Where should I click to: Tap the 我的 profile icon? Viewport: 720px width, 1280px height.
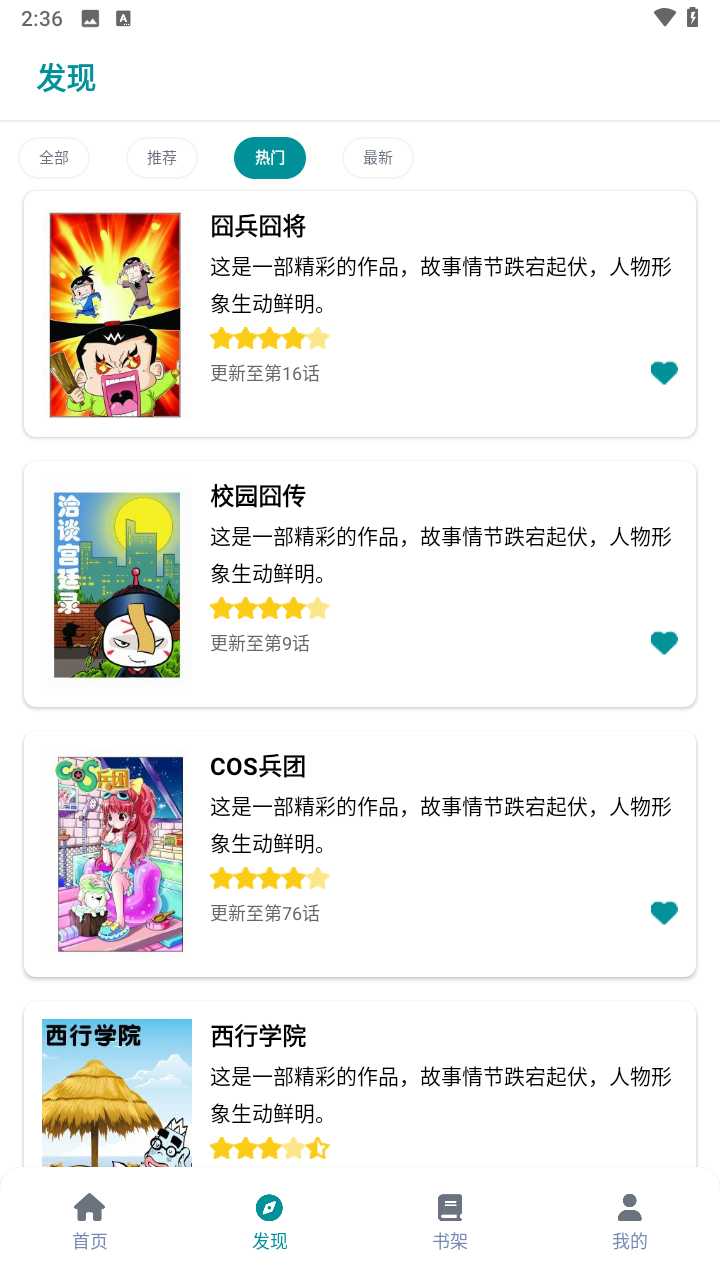[x=629, y=1207]
